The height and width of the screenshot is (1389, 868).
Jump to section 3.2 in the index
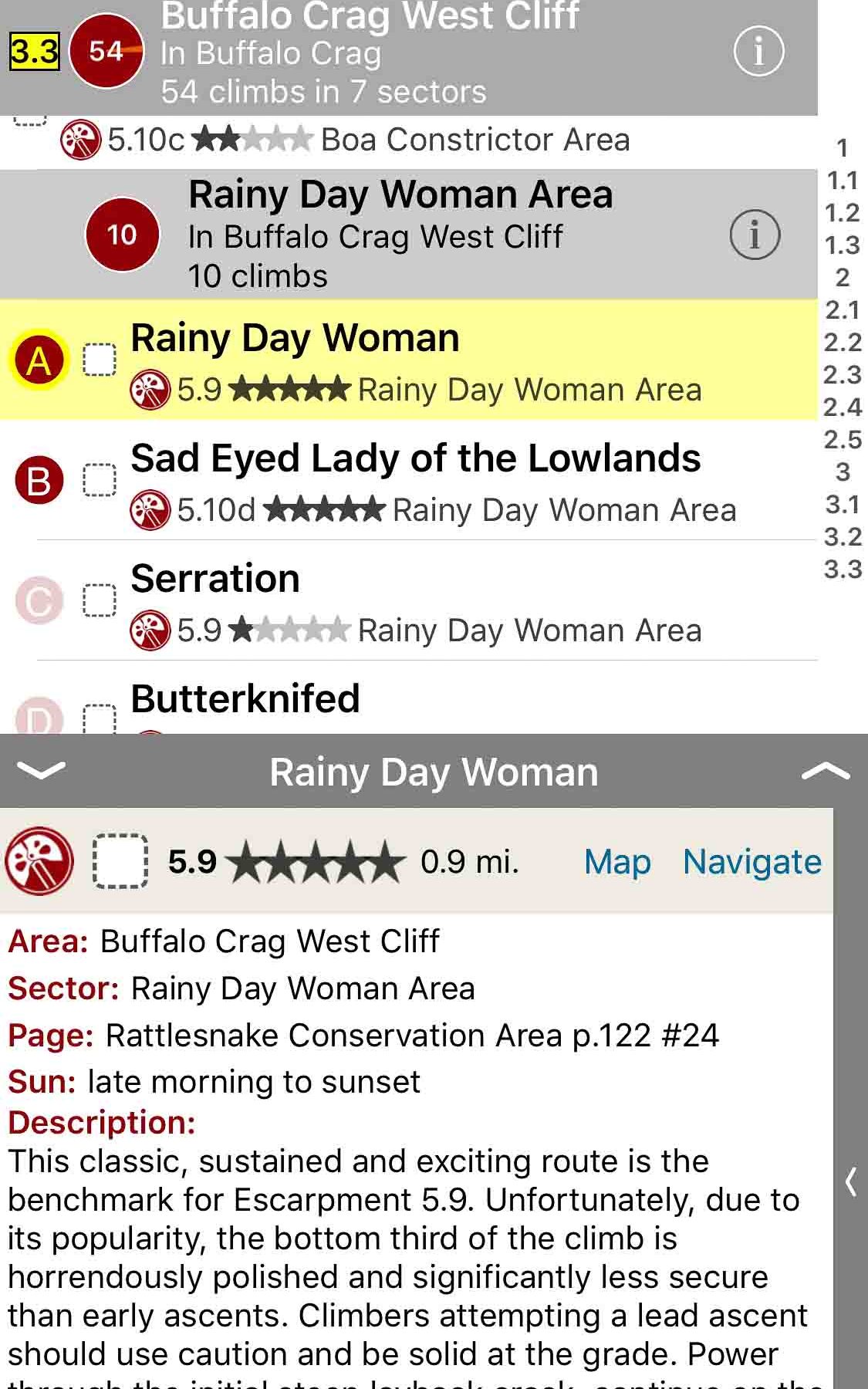[x=842, y=536]
